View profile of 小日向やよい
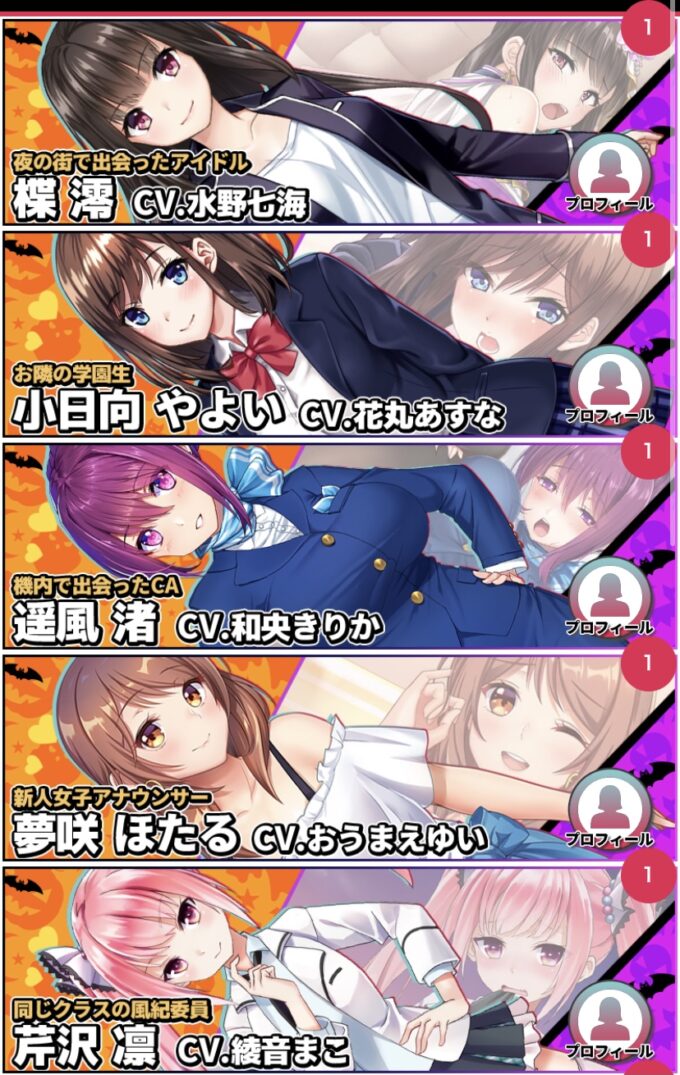Screen dimensions: 680x1075 click(609, 383)
